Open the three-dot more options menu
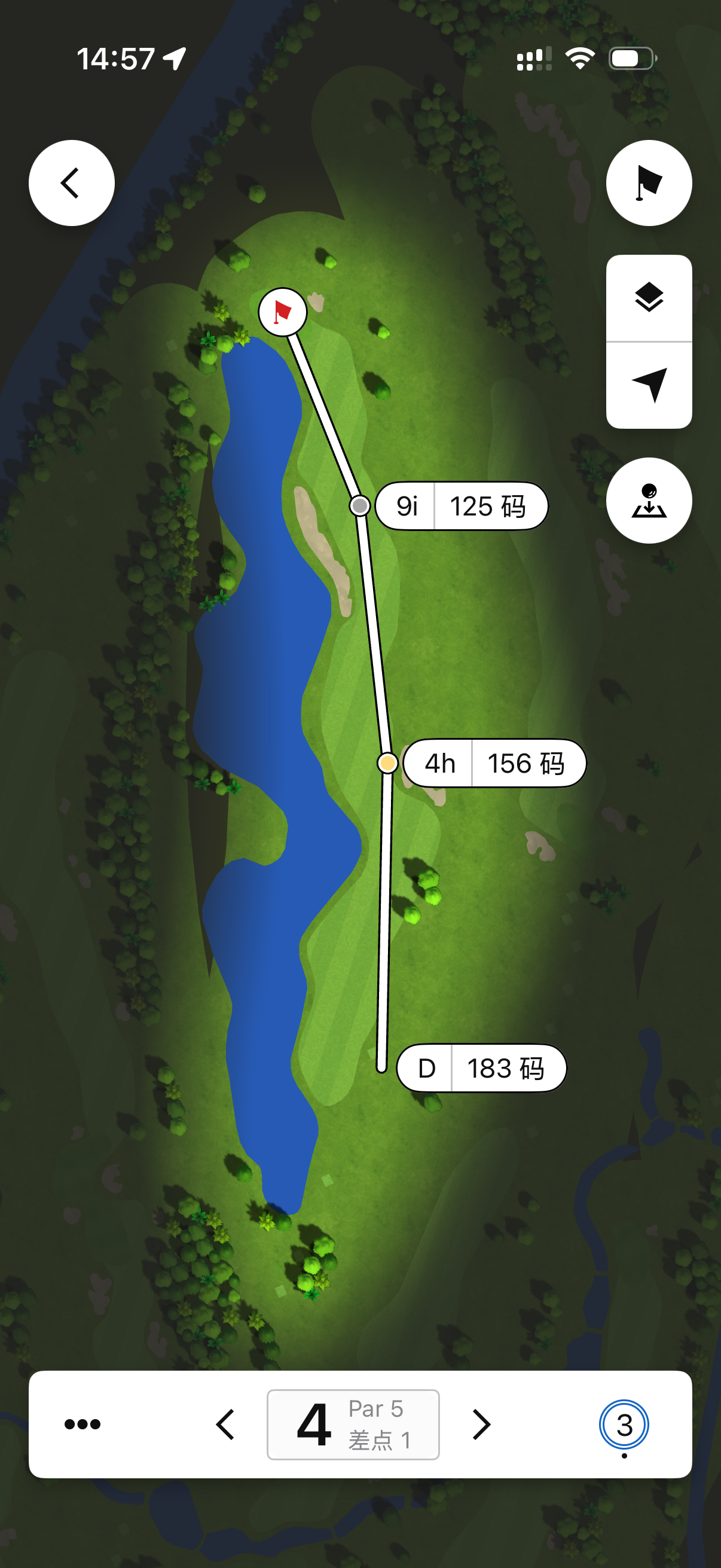Viewport: 721px width, 1568px height. click(83, 1424)
